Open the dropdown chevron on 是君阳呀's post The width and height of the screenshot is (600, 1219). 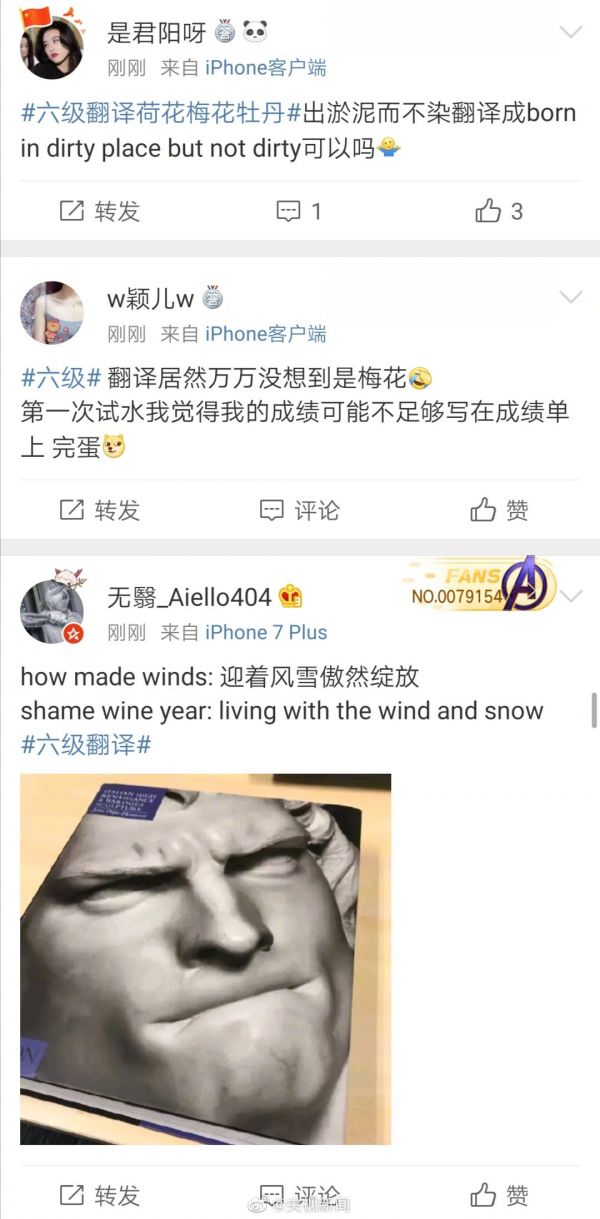pyautogui.click(x=571, y=32)
